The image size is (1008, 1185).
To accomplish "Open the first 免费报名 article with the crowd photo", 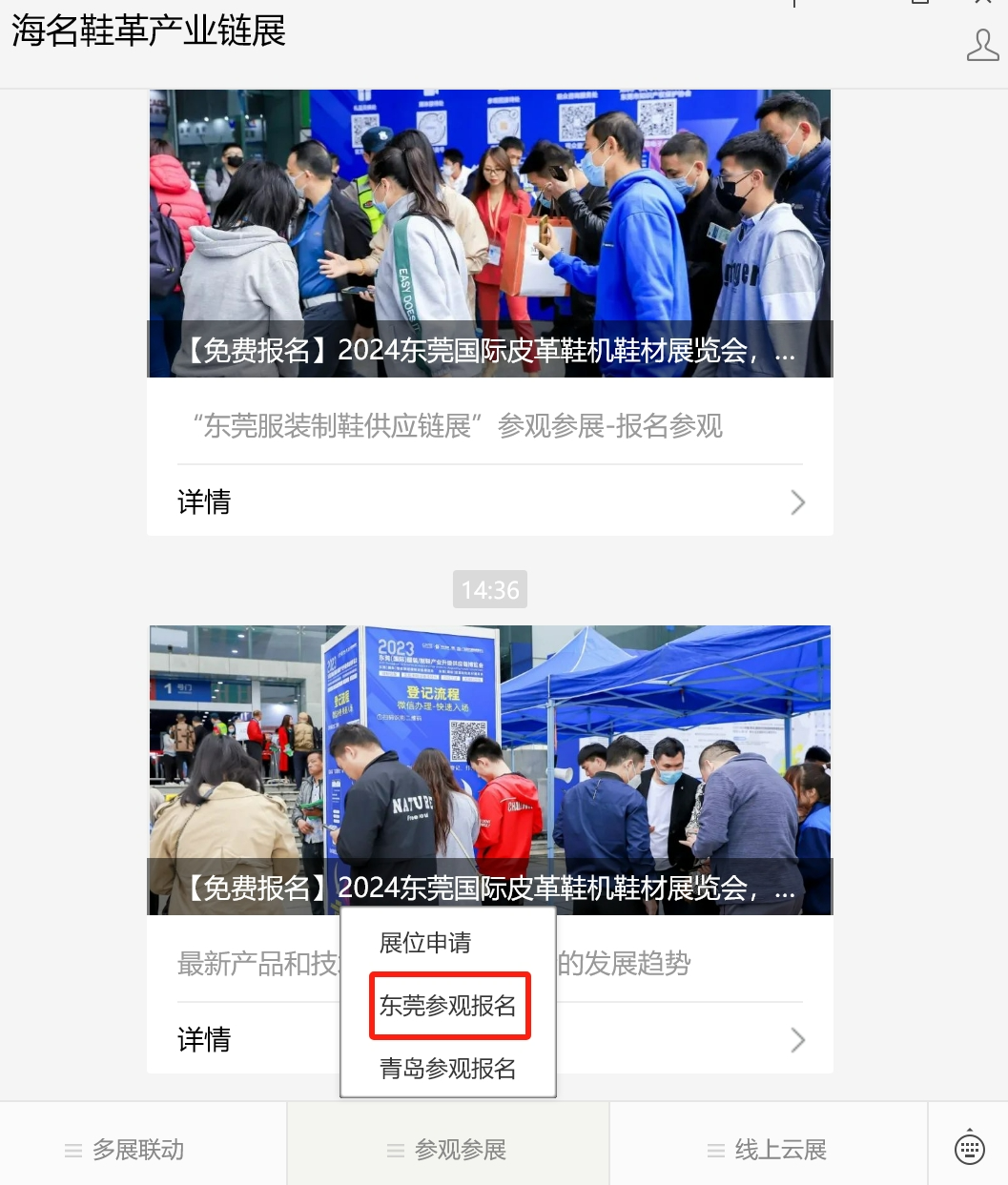I will (x=490, y=234).
